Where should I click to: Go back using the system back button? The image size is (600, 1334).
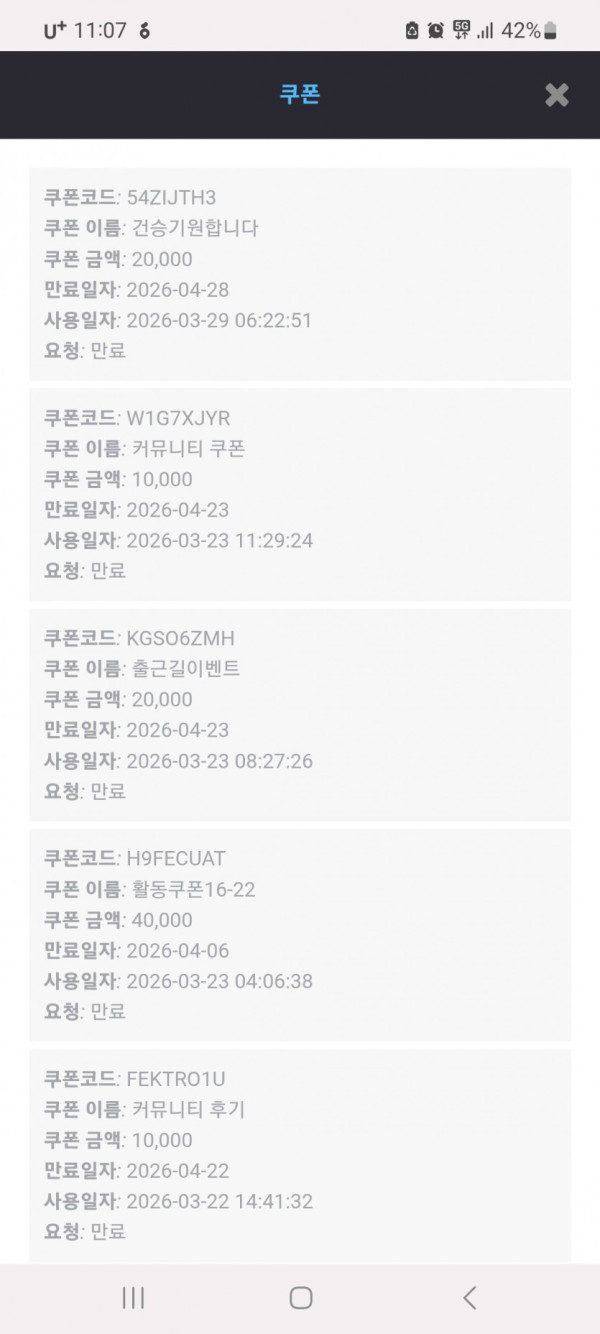click(x=469, y=1298)
